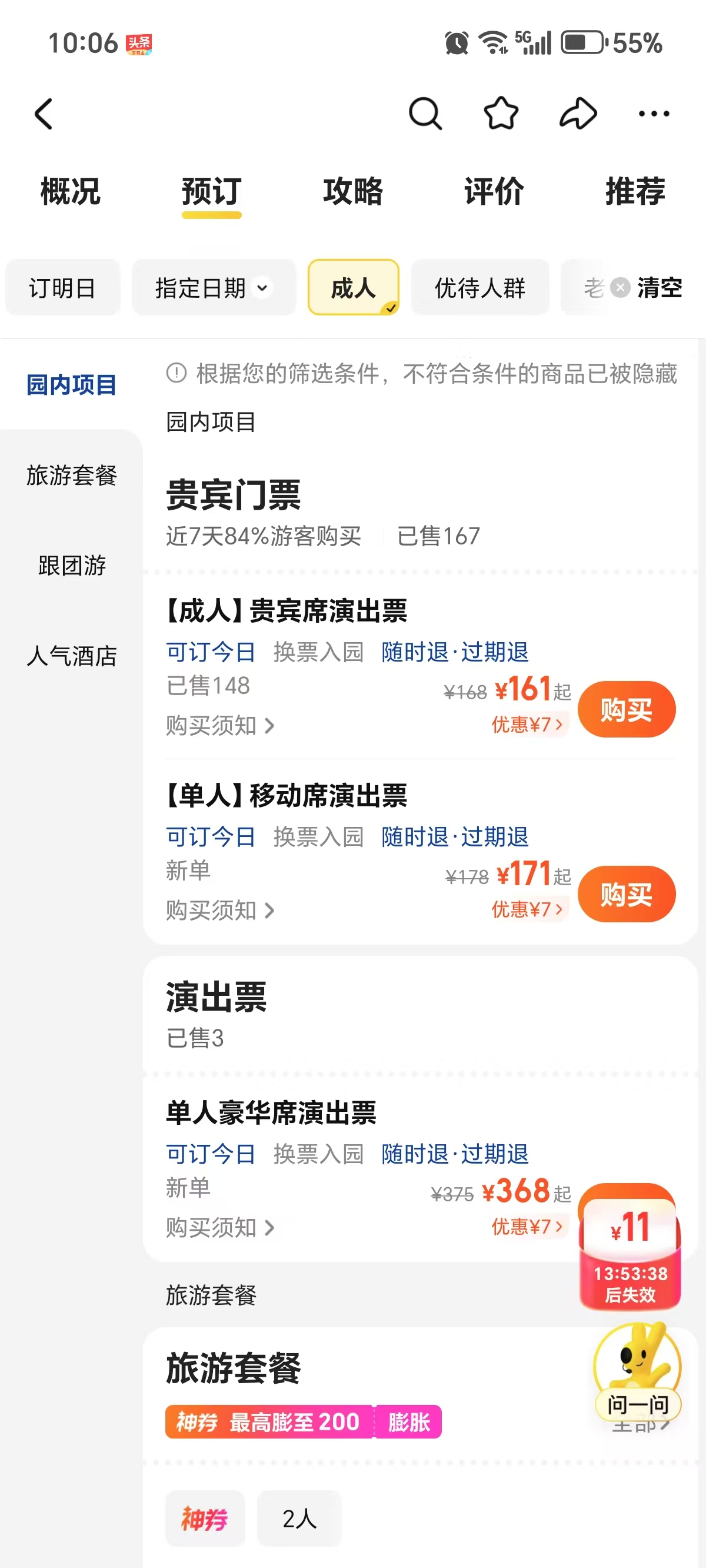706x1568 pixels.
Task: Open the 推荐 tab
Action: point(635,191)
